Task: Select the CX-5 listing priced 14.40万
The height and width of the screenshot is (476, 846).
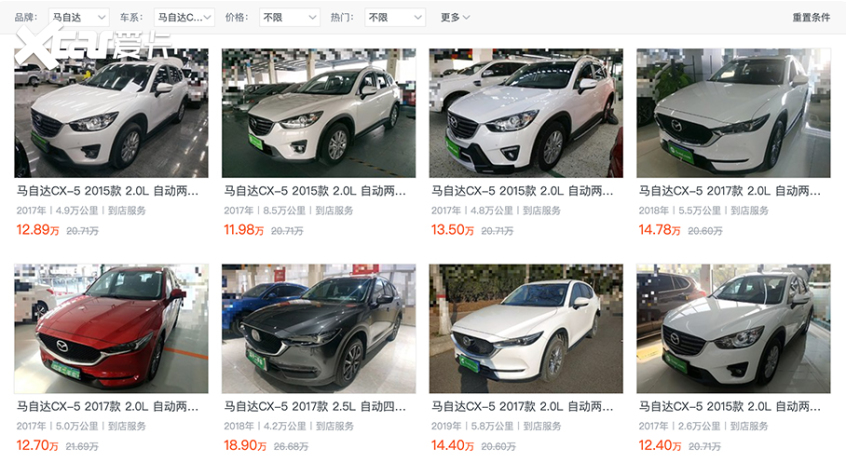Action: point(526,328)
